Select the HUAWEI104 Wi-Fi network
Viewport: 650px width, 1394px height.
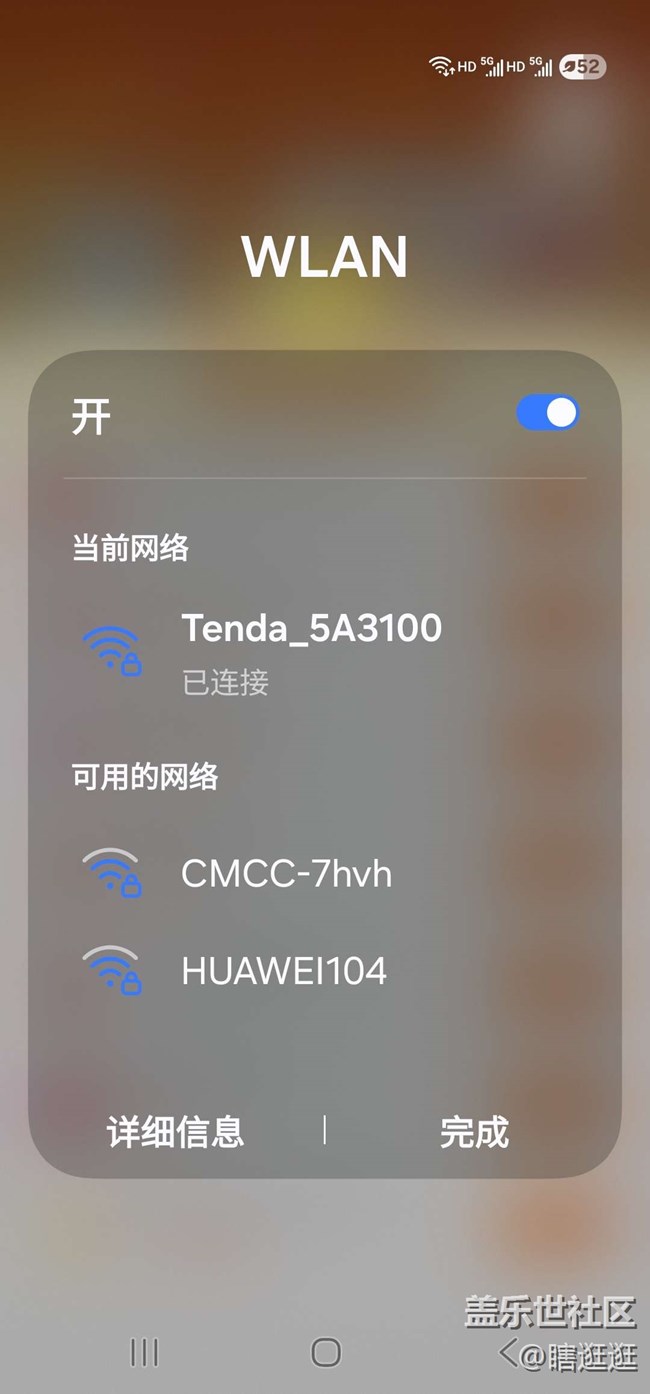(284, 971)
